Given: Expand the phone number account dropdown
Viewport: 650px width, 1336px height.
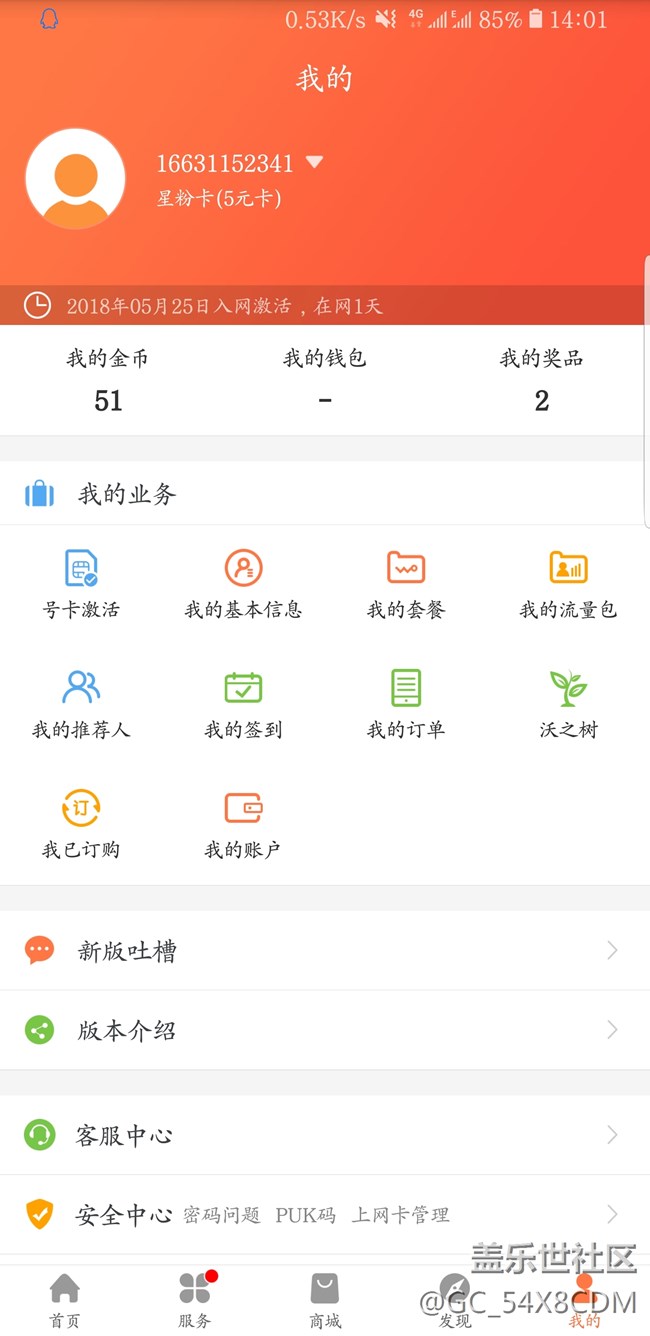Looking at the screenshot, I should (314, 162).
